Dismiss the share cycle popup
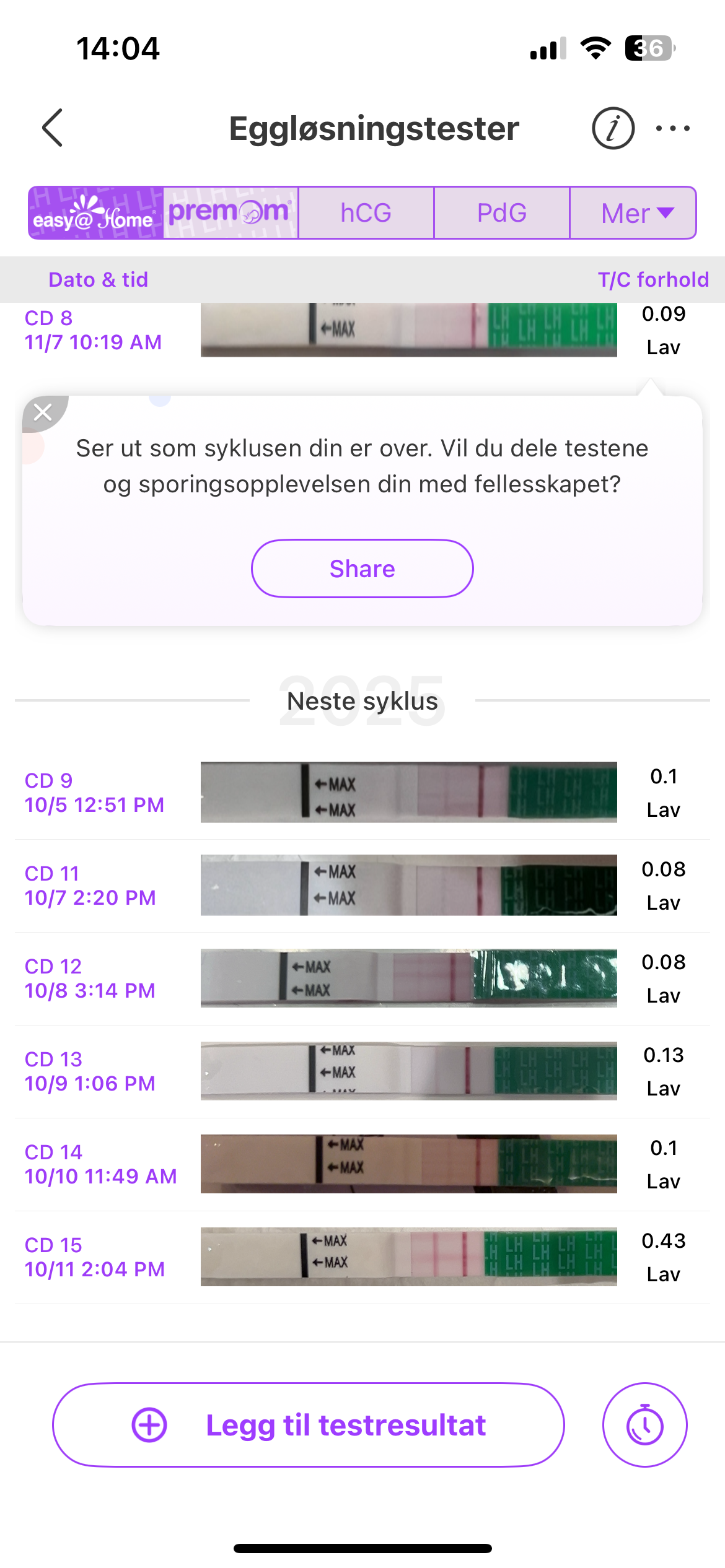 43,412
